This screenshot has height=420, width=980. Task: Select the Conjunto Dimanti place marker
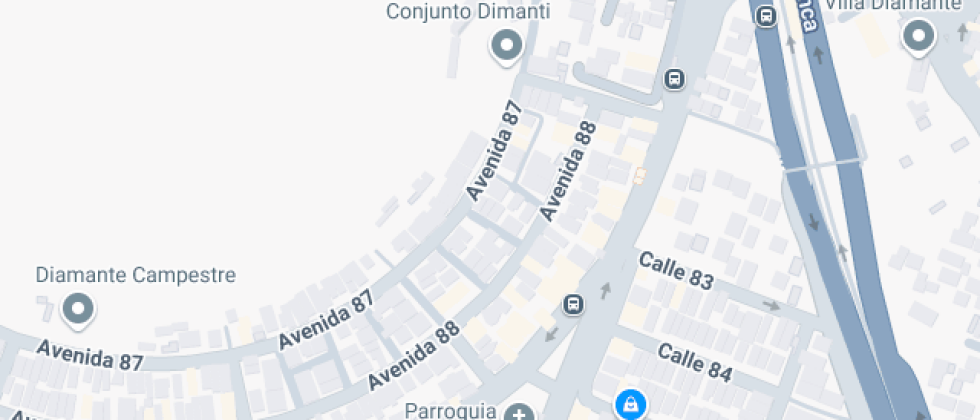(x=506, y=46)
